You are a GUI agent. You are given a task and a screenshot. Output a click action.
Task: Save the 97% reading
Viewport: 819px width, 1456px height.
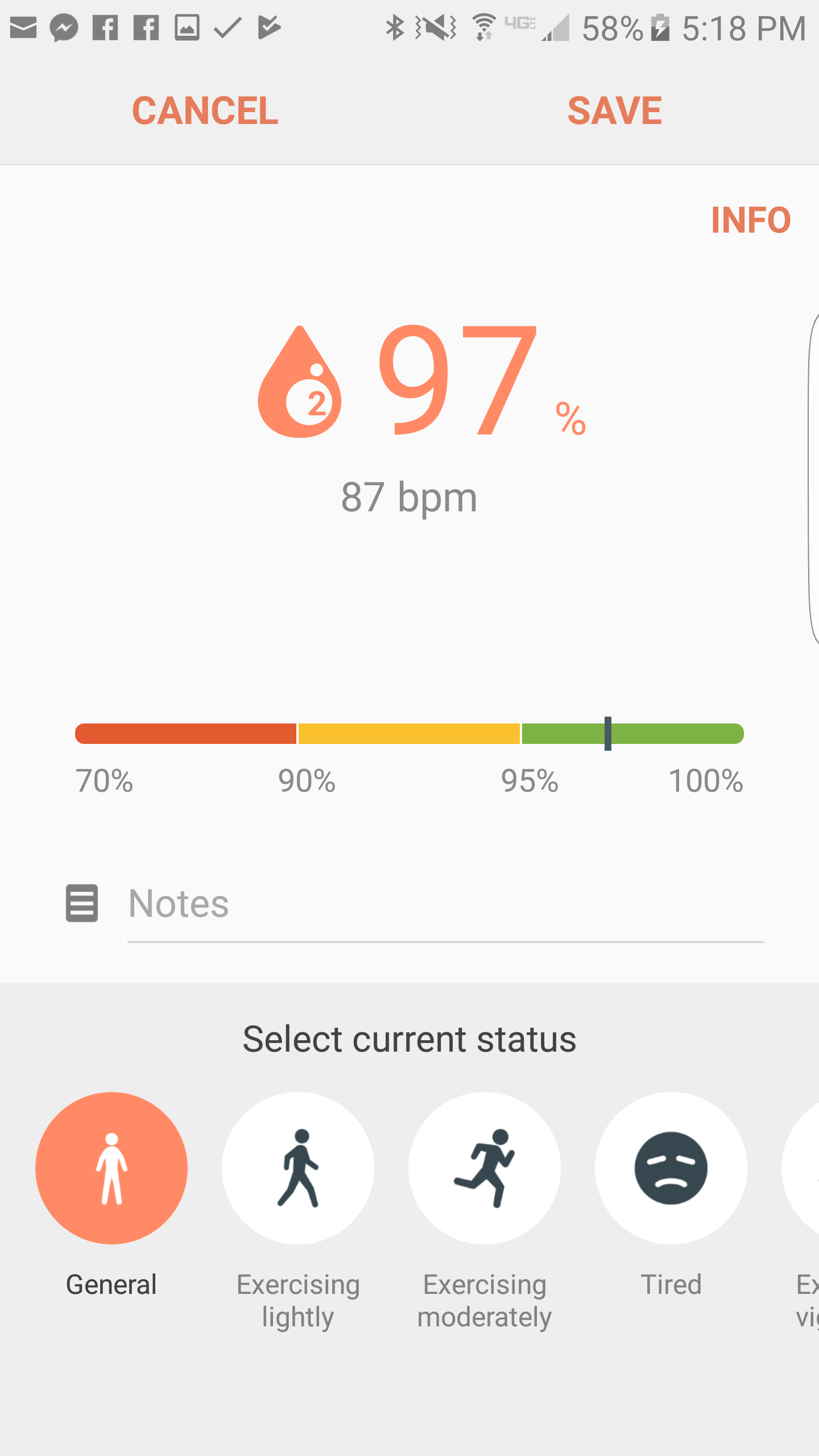coord(614,110)
